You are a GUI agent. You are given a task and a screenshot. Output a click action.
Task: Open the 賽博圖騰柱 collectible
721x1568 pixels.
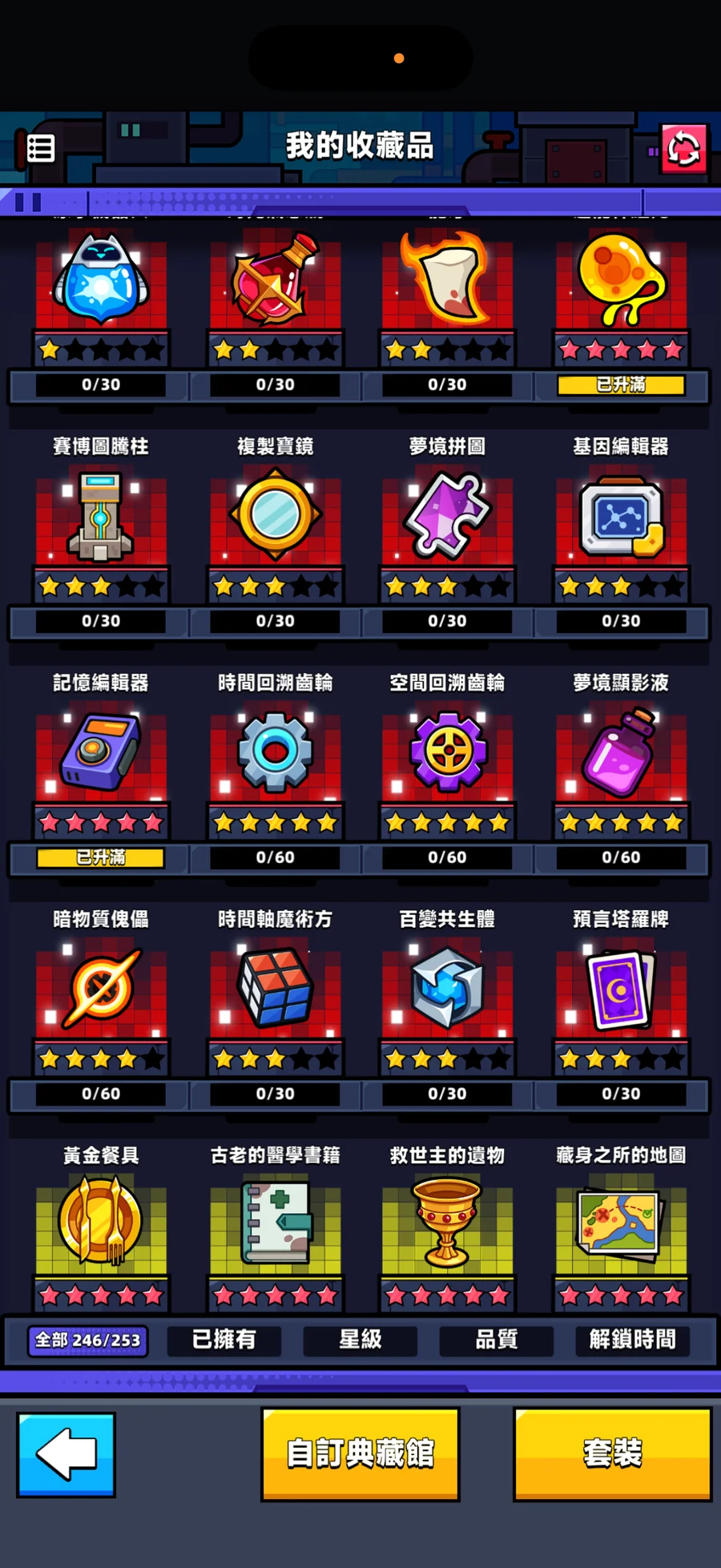(101, 517)
